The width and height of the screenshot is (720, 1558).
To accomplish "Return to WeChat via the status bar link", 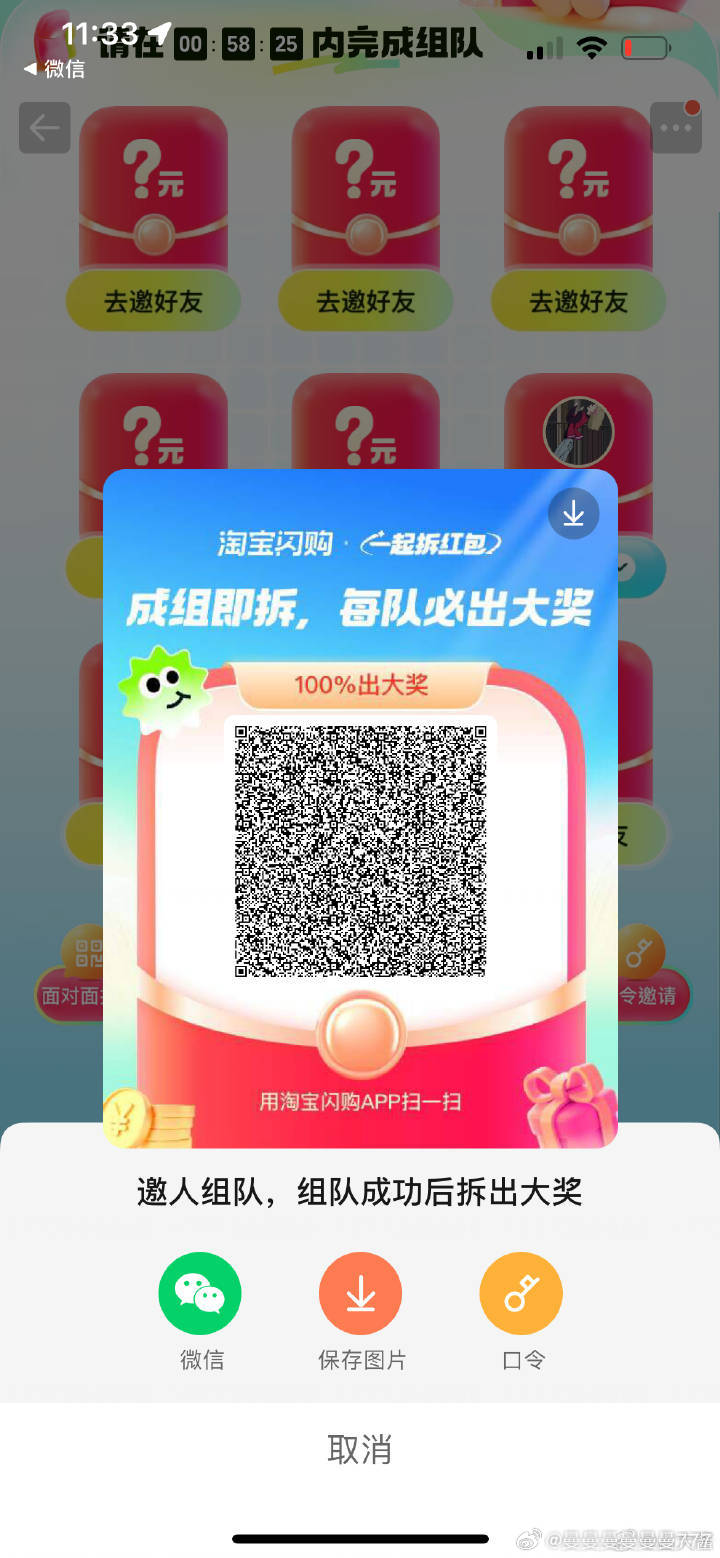I will point(55,69).
